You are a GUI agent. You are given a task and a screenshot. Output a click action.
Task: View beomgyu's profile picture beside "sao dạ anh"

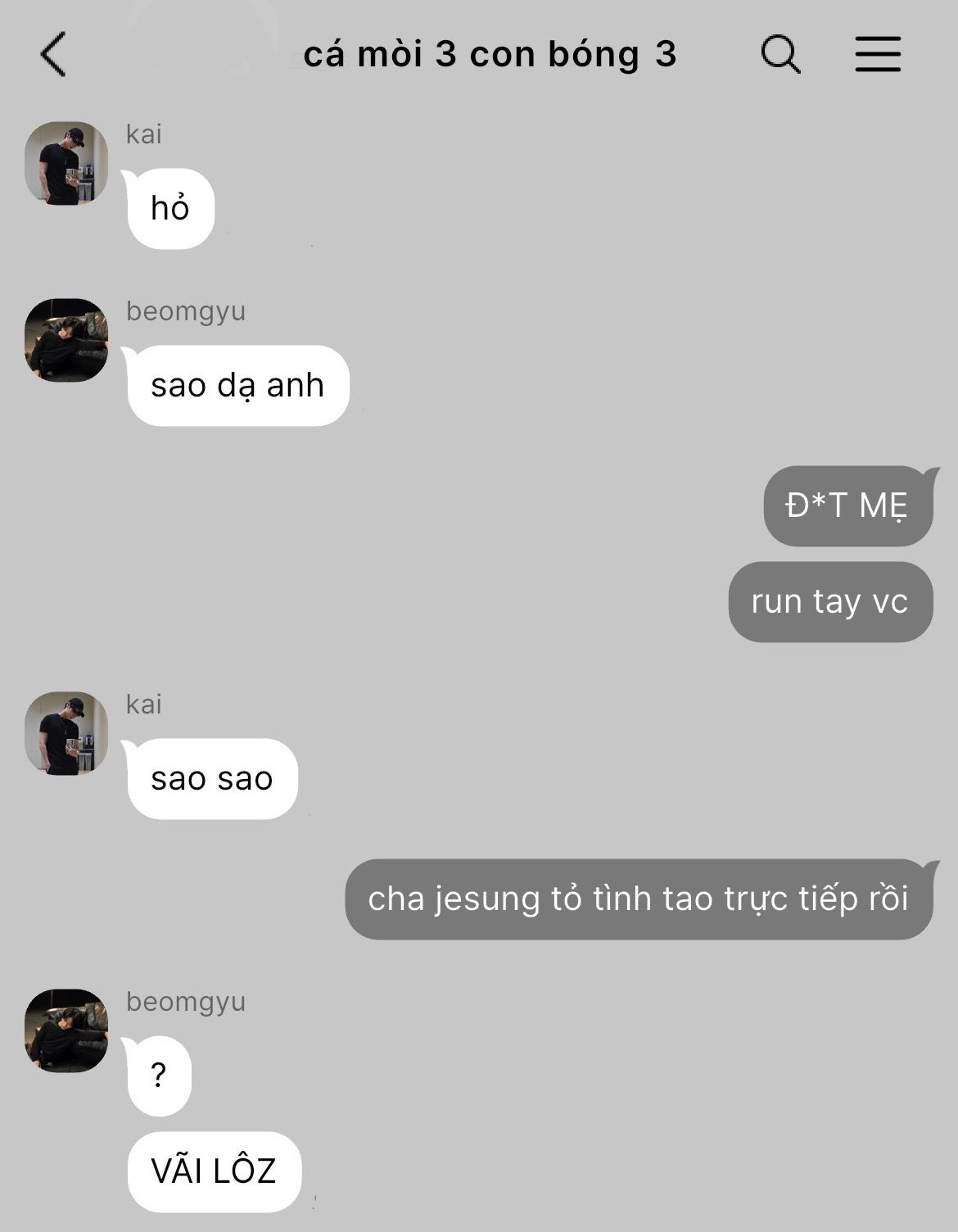point(66,340)
